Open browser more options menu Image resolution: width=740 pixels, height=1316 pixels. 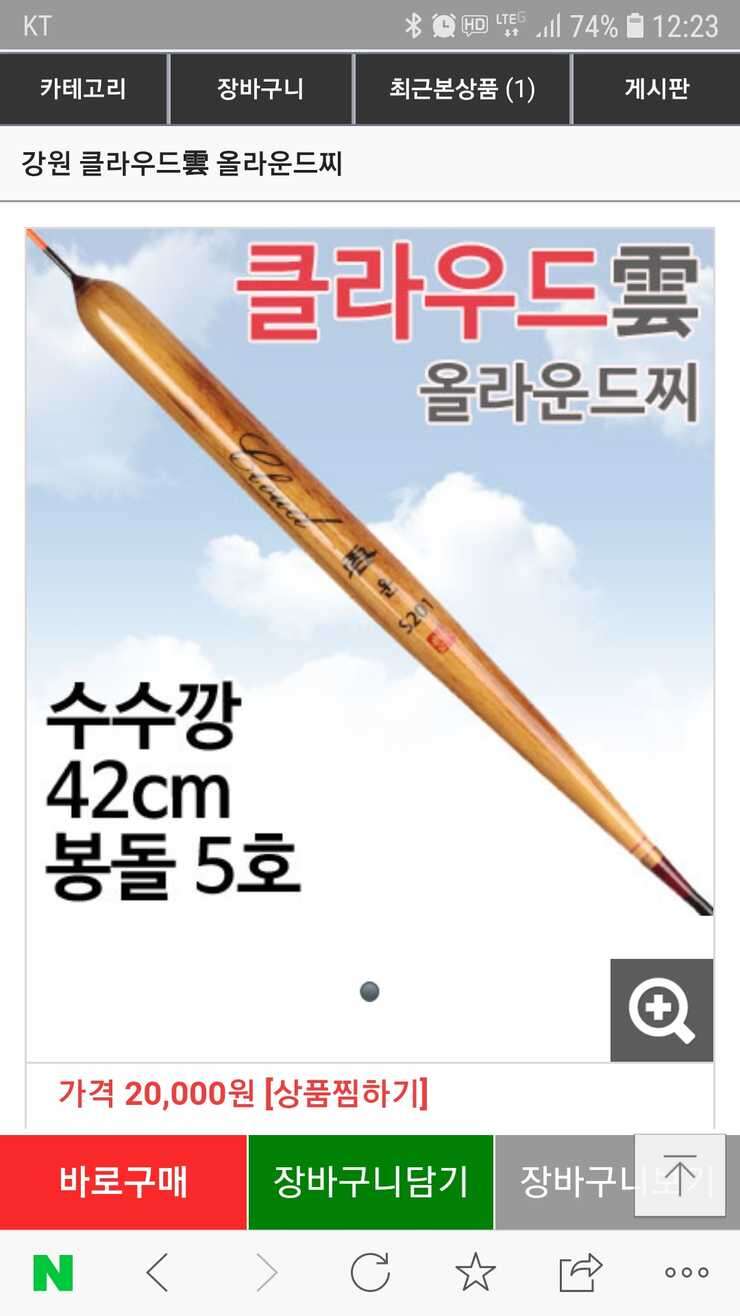(687, 1273)
